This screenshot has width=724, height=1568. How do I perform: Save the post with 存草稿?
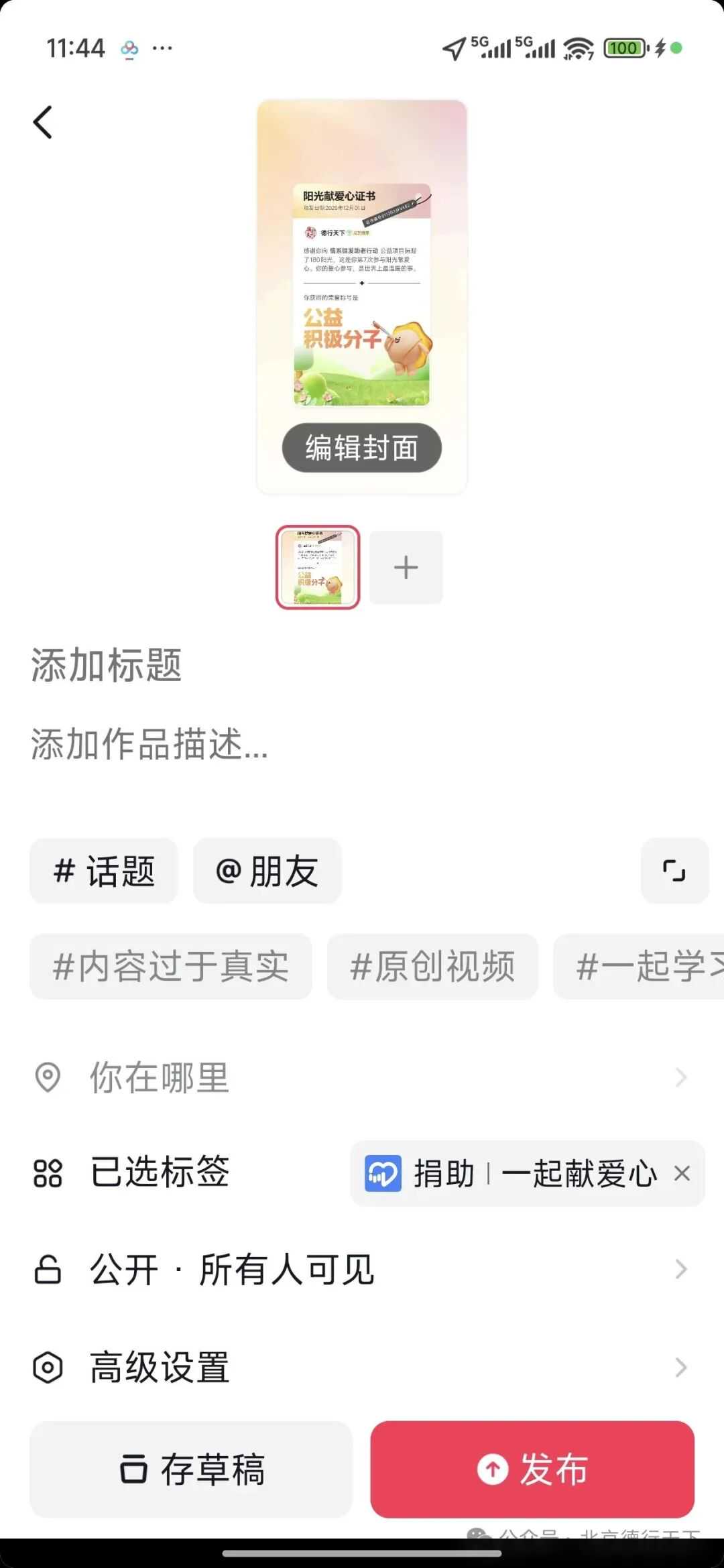pyautogui.click(x=191, y=1469)
